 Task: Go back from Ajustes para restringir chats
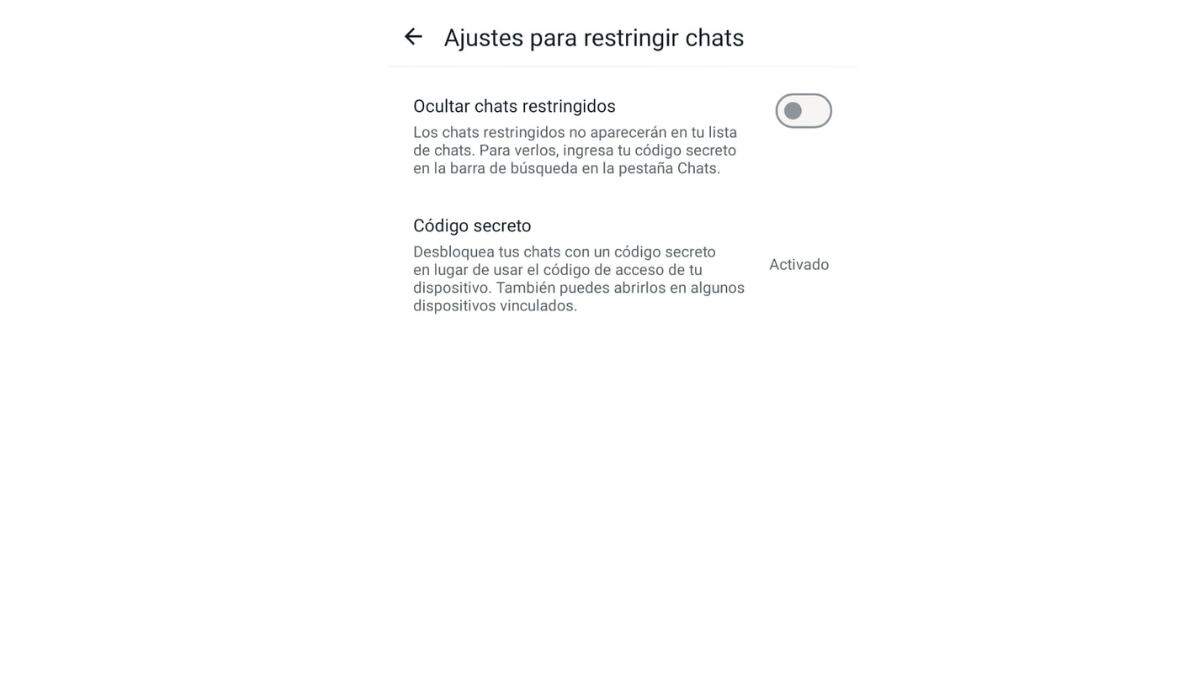[x=413, y=37]
